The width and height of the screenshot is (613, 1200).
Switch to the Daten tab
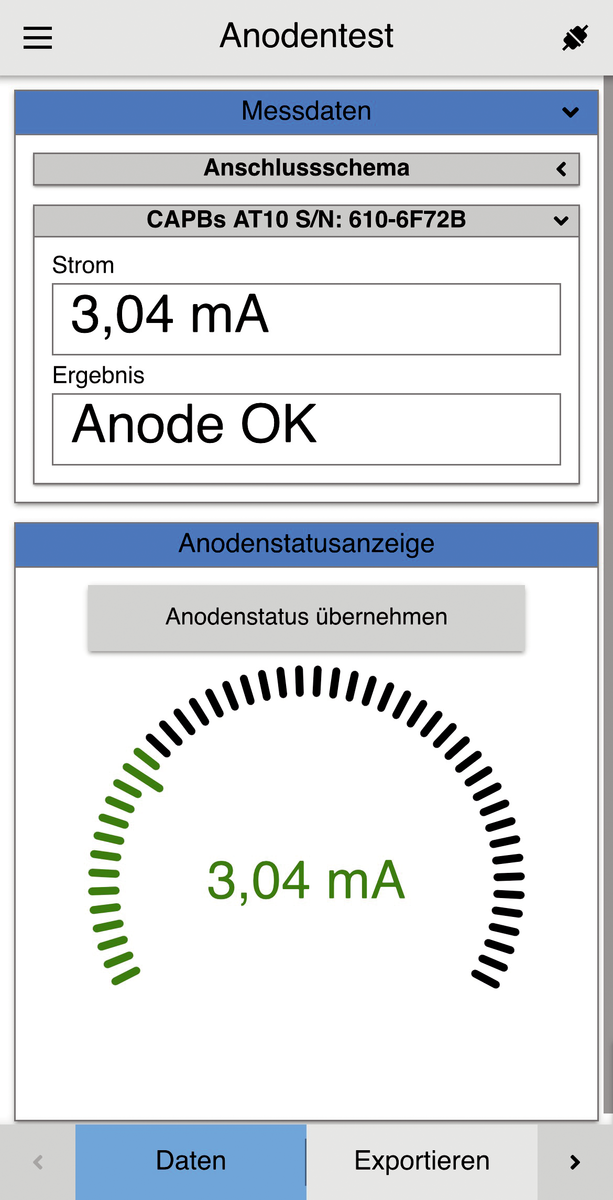click(x=191, y=1161)
